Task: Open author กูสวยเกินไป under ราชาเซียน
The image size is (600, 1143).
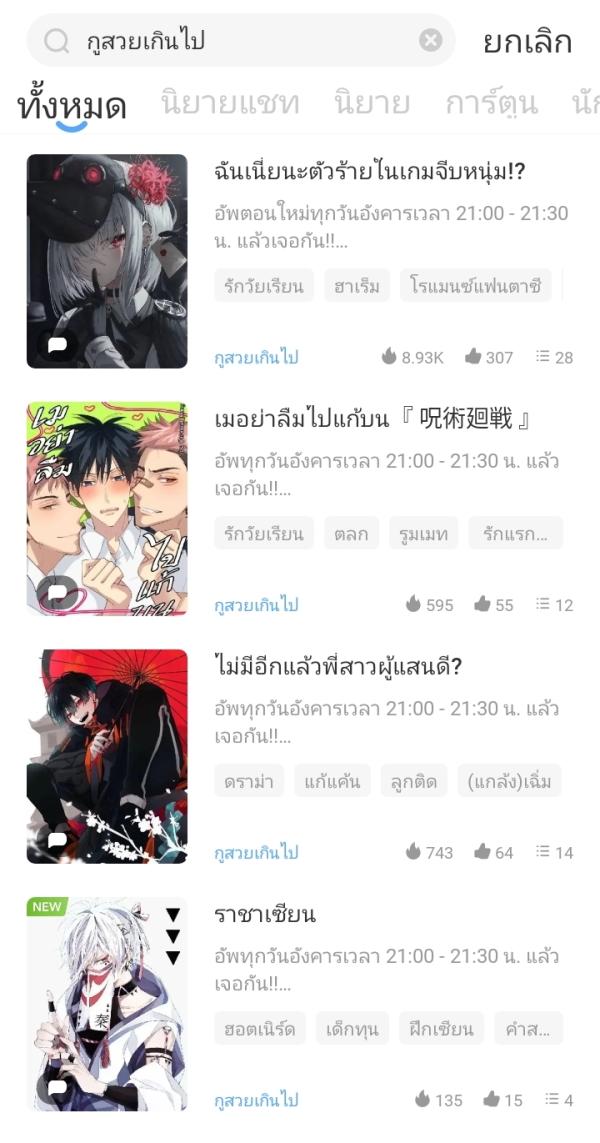Action: (x=256, y=1100)
